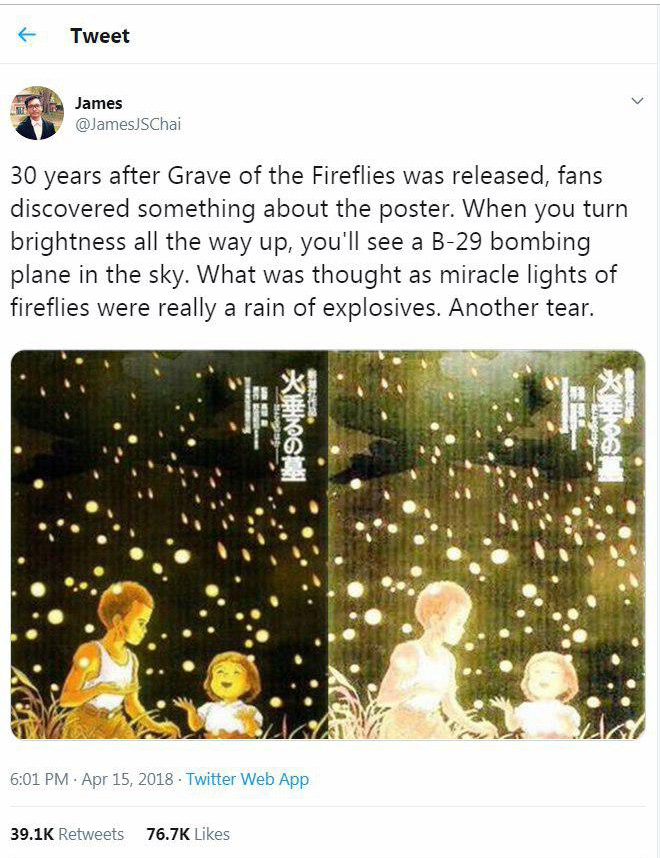Image resolution: width=660 pixels, height=858 pixels.
Task: Expand the tweet options chevron
Action: click(637, 102)
